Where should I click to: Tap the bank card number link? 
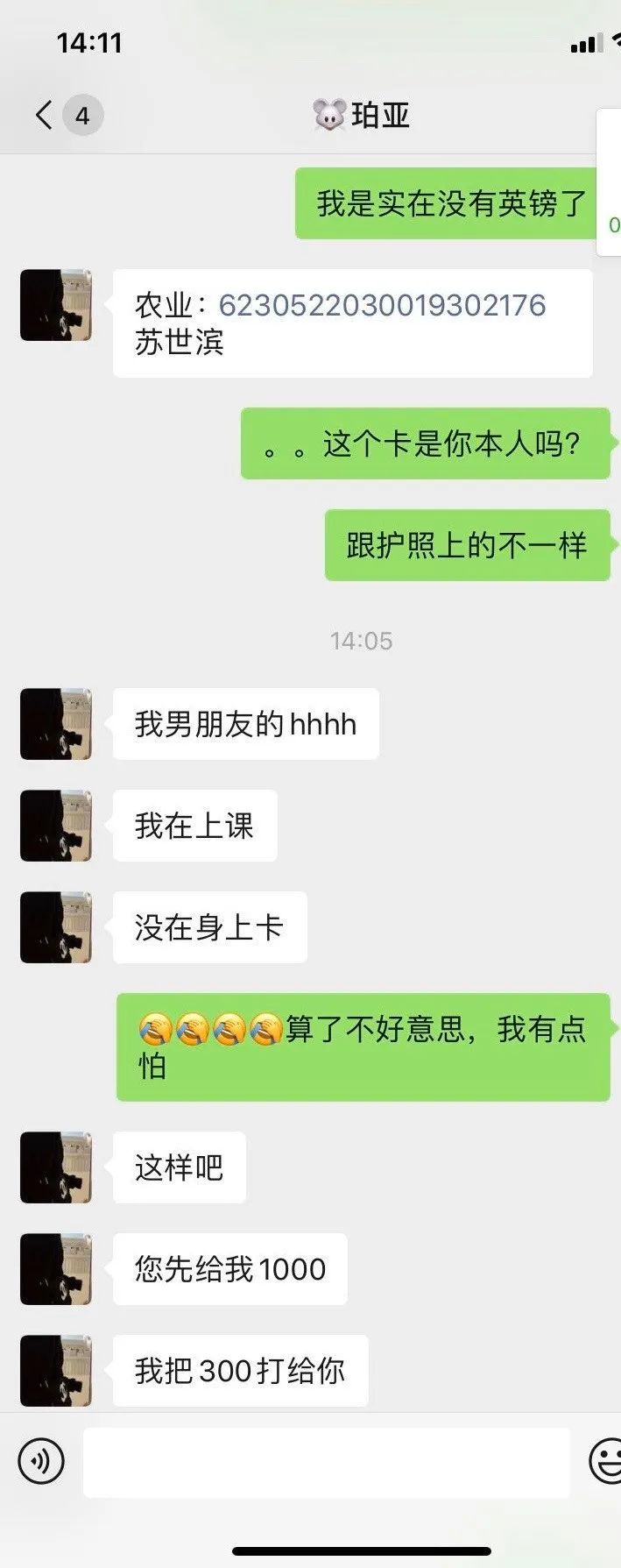[x=382, y=305]
